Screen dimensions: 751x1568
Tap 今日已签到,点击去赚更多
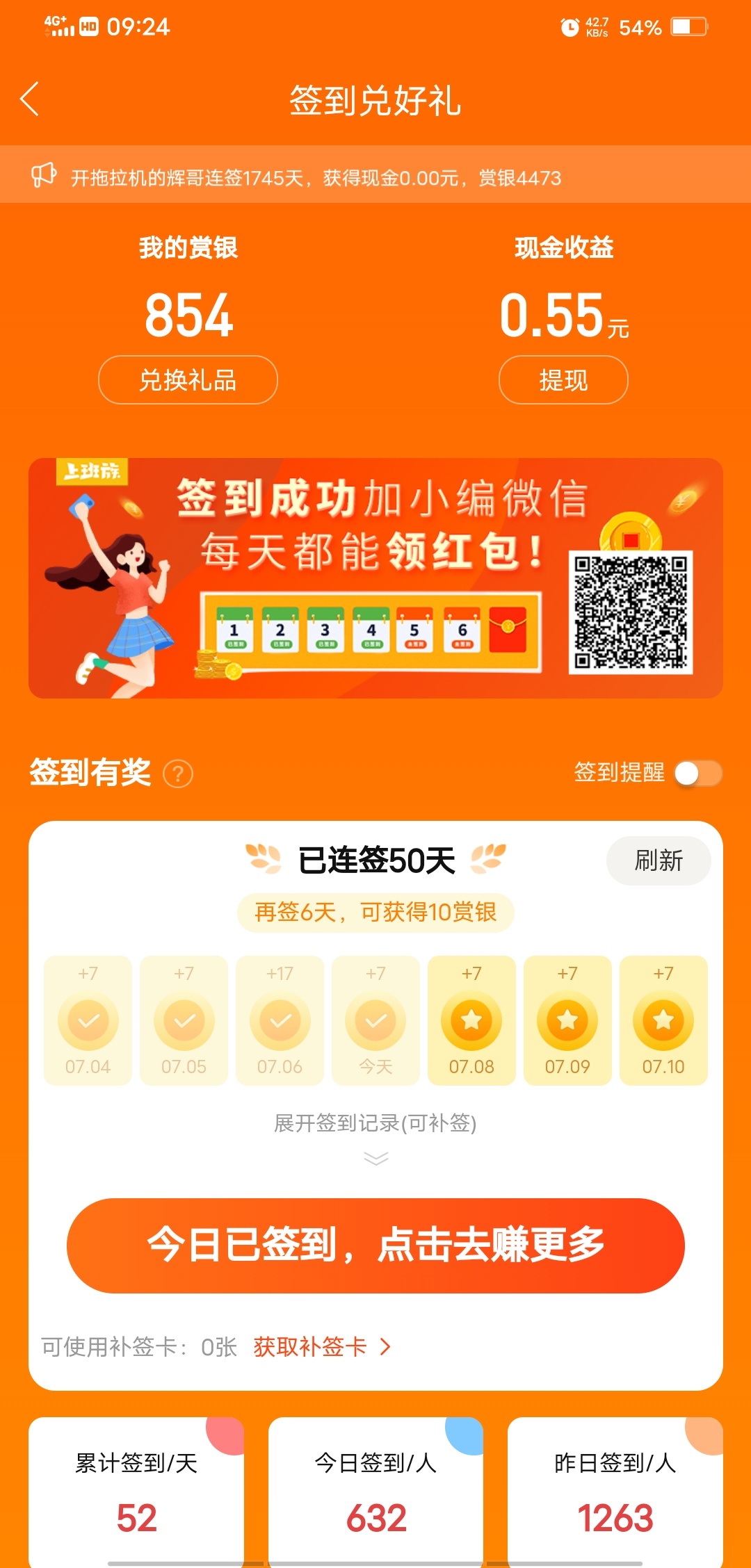[x=375, y=1246]
